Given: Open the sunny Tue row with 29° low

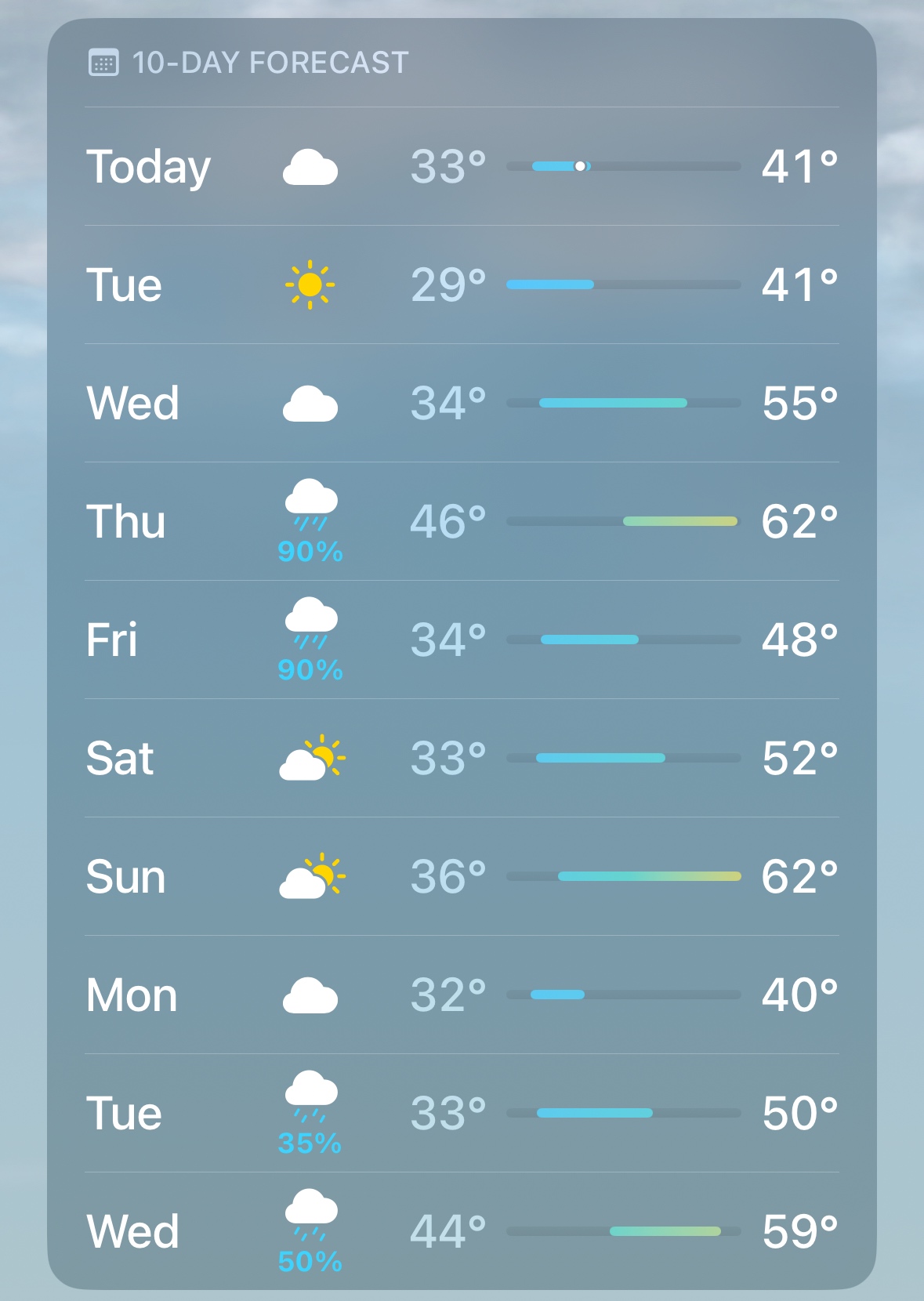Looking at the screenshot, I should [462, 284].
